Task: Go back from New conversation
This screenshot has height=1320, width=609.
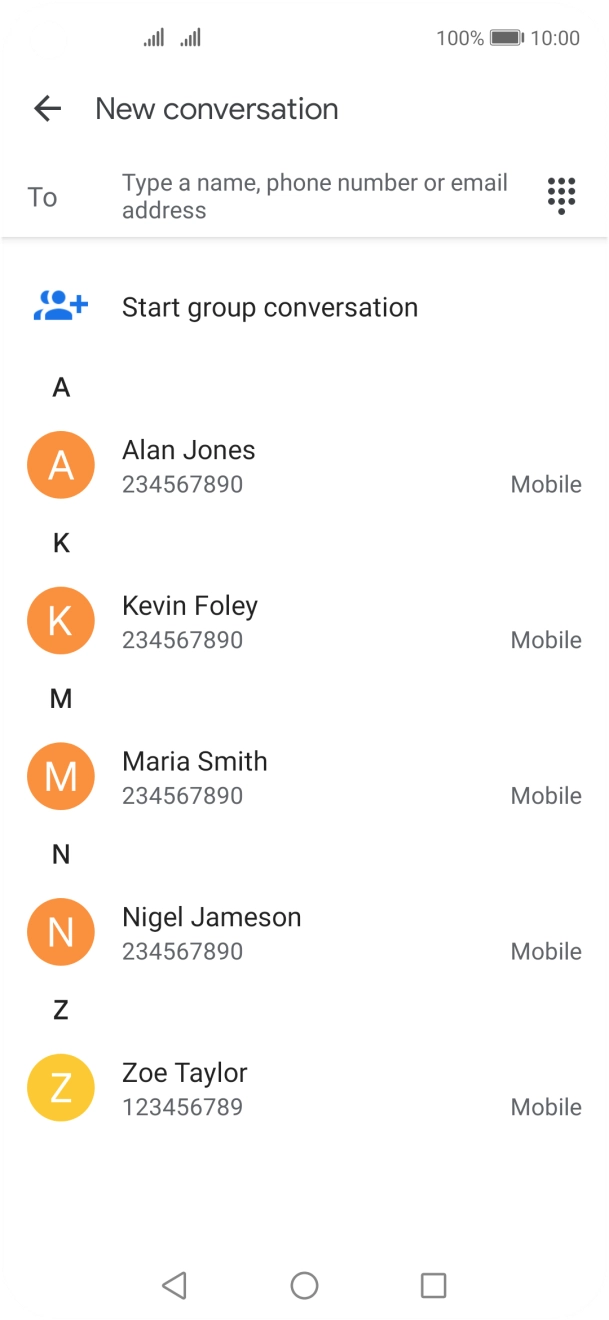Action: [x=47, y=109]
